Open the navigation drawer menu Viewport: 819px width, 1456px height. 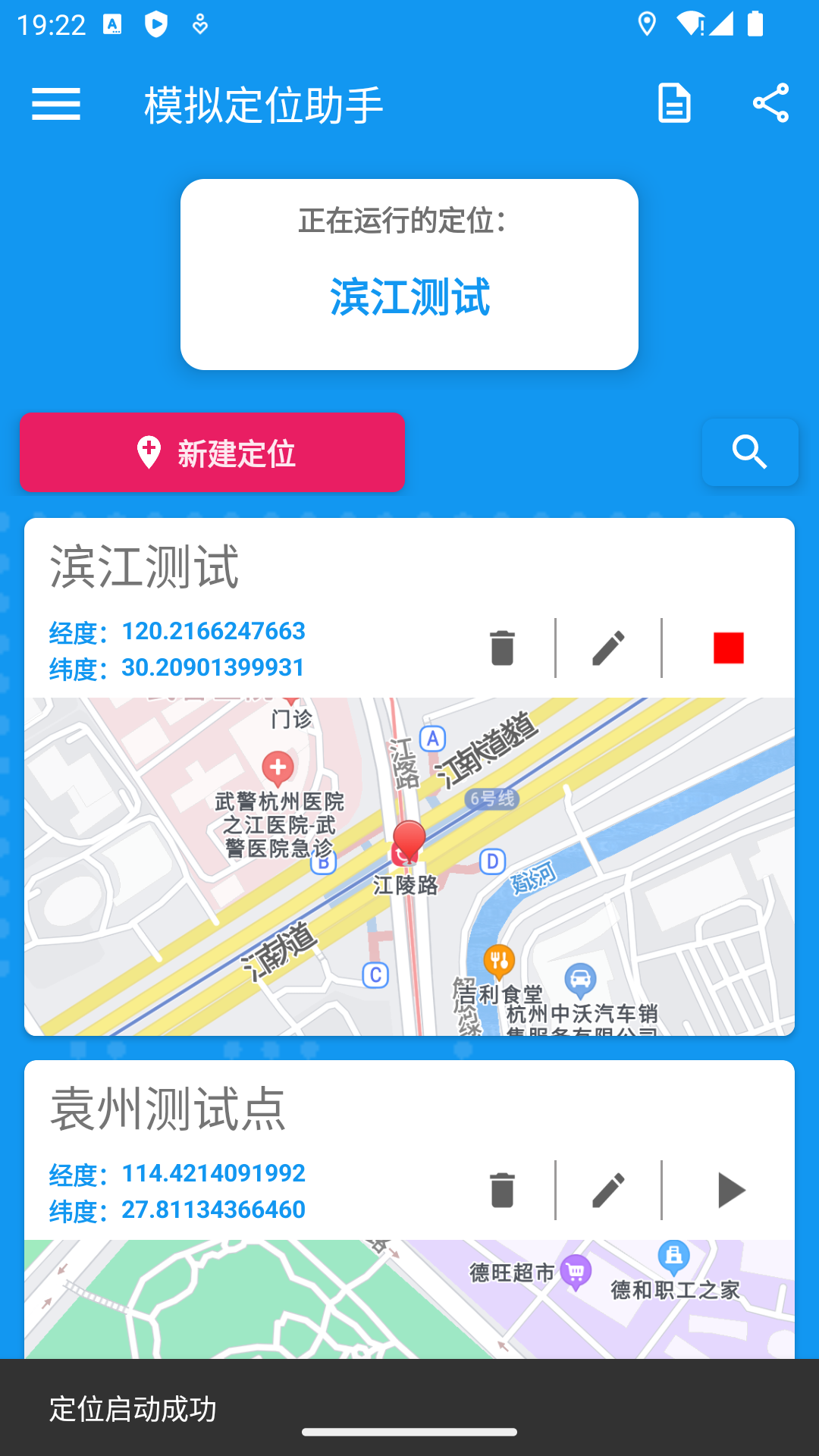coord(55,105)
